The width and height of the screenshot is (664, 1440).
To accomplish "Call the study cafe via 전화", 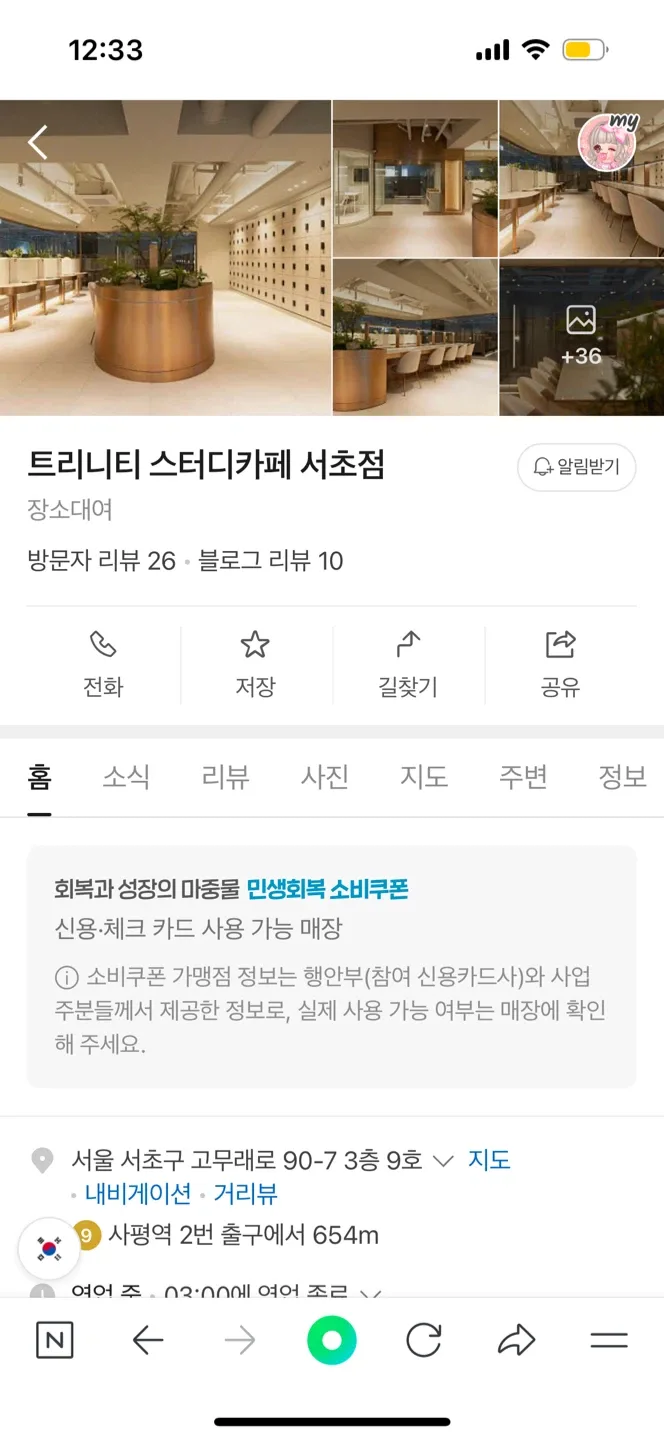I will click(x=103, y=664).
